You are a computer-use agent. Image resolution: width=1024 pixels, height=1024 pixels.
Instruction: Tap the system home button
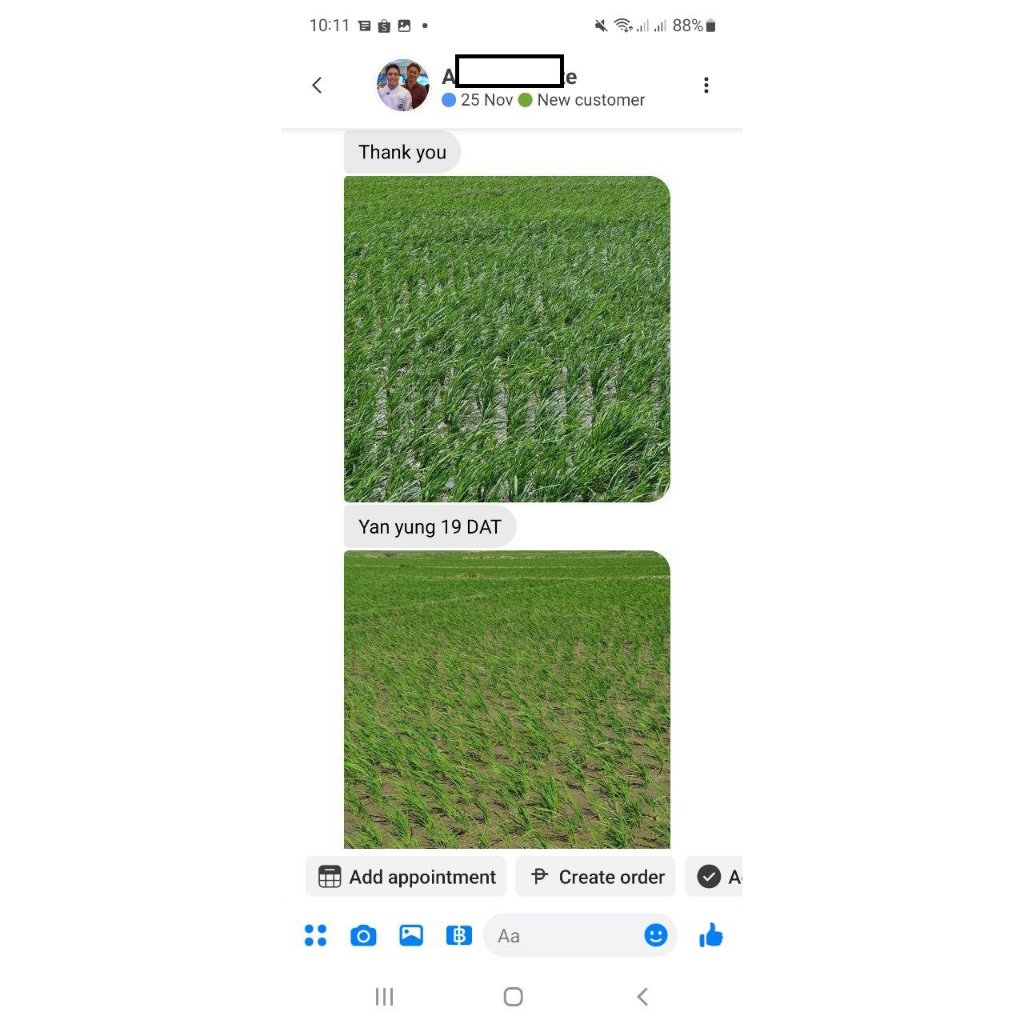513,996
